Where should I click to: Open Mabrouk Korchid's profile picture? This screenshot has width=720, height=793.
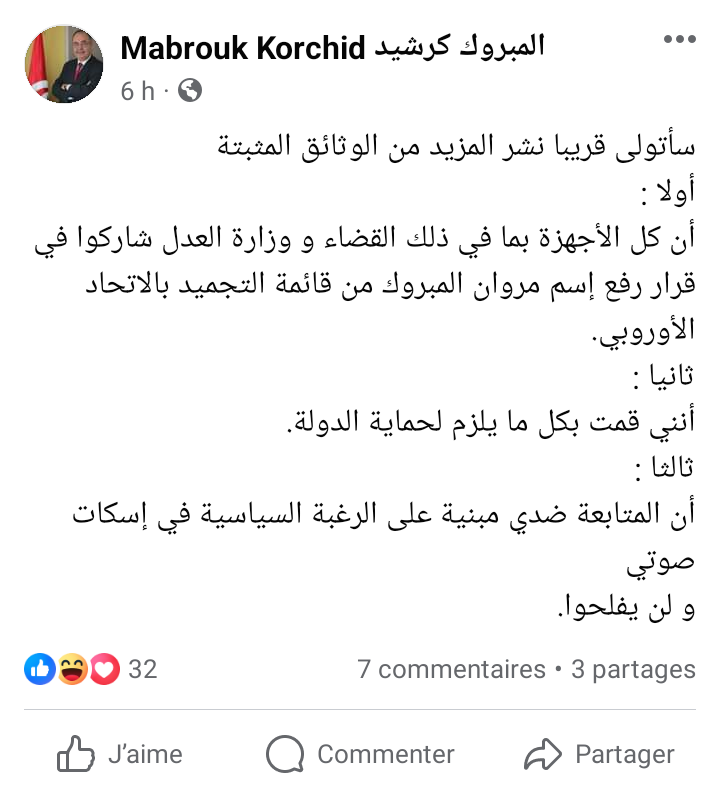[64, 64]
